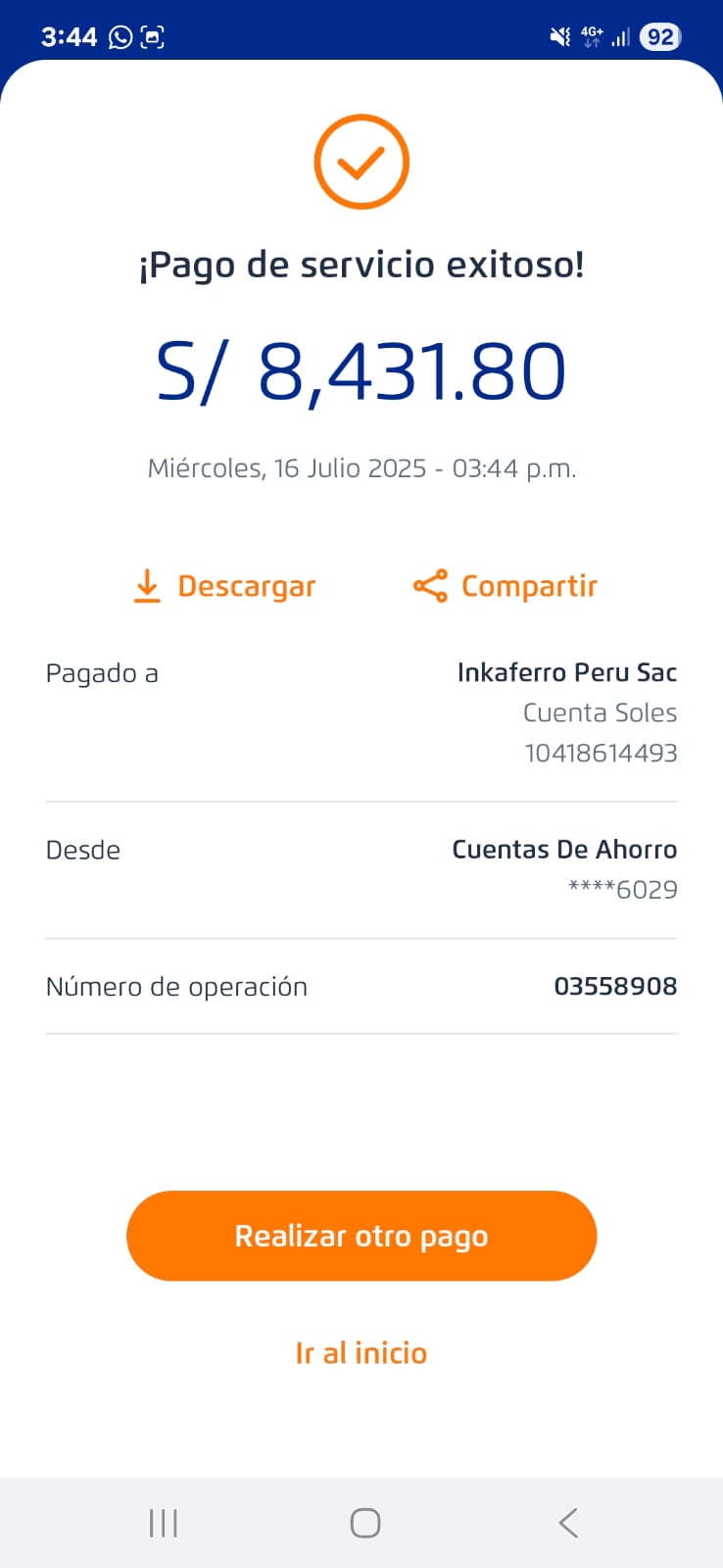Tap the system back button
Screen dimensions: 723x1568
[568, 1523]
